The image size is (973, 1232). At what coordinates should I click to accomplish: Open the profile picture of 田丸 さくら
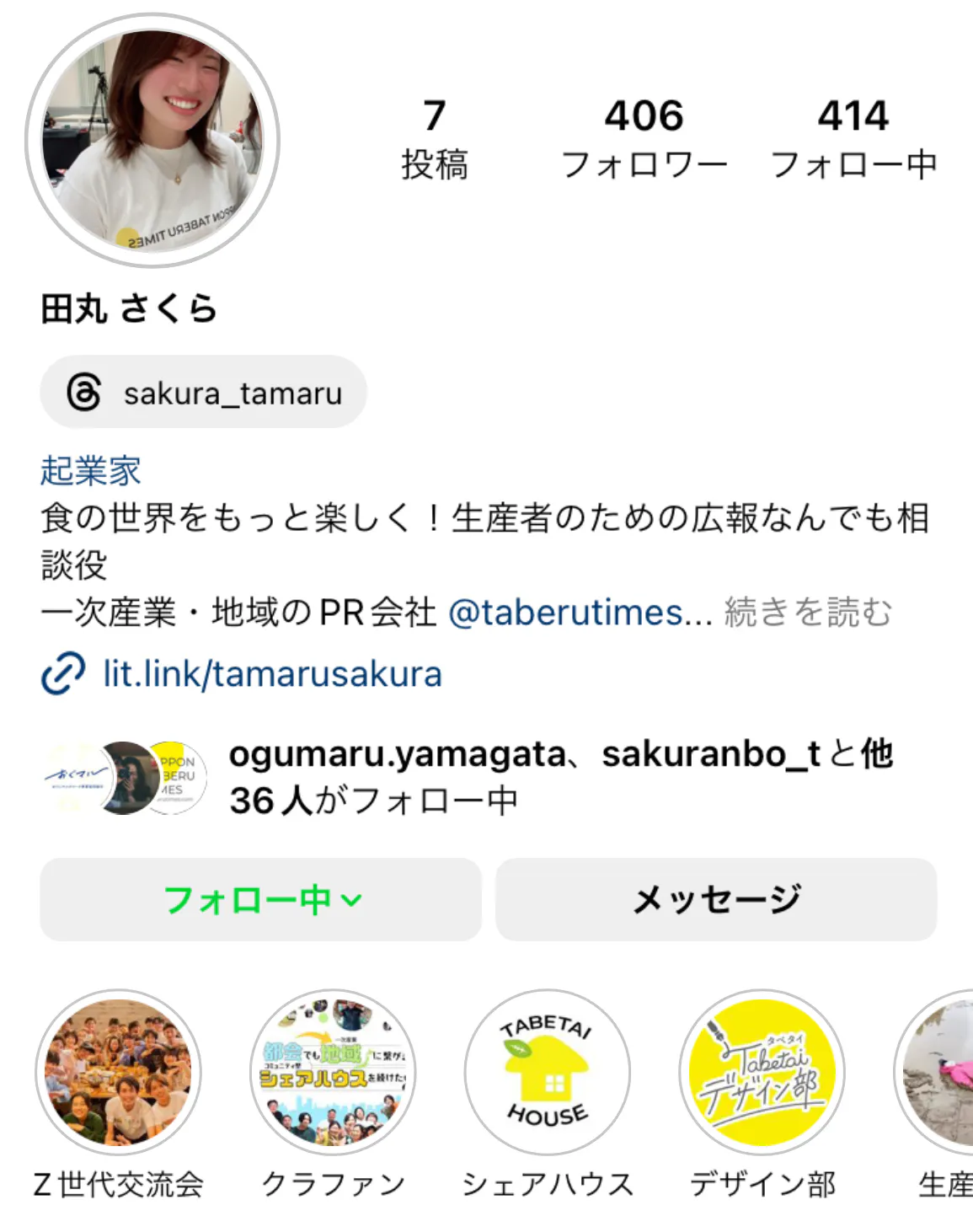pyautogui.click(x=152, y=140)
